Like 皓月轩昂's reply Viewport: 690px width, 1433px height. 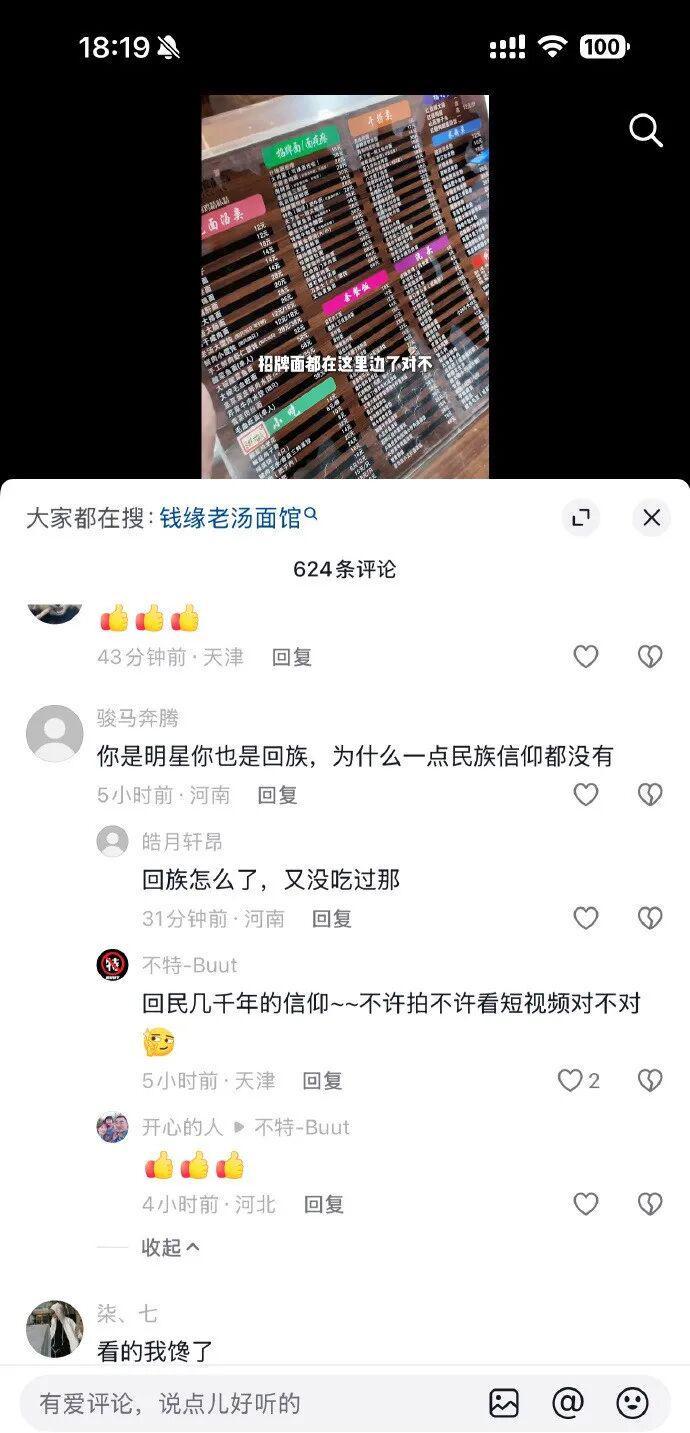pyautogui.click(x=585, y=918)
